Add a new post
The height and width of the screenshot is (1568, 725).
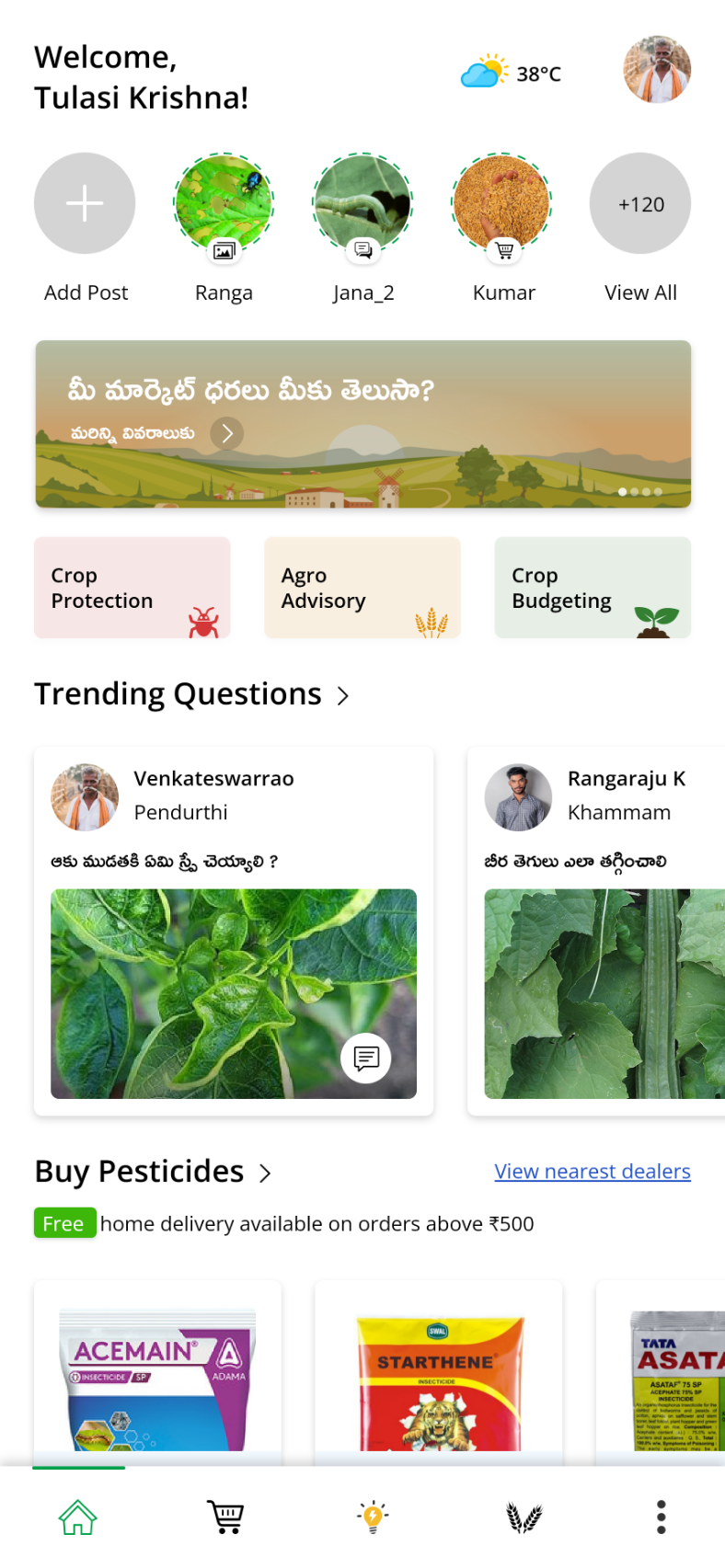click(x=85, y=203)
